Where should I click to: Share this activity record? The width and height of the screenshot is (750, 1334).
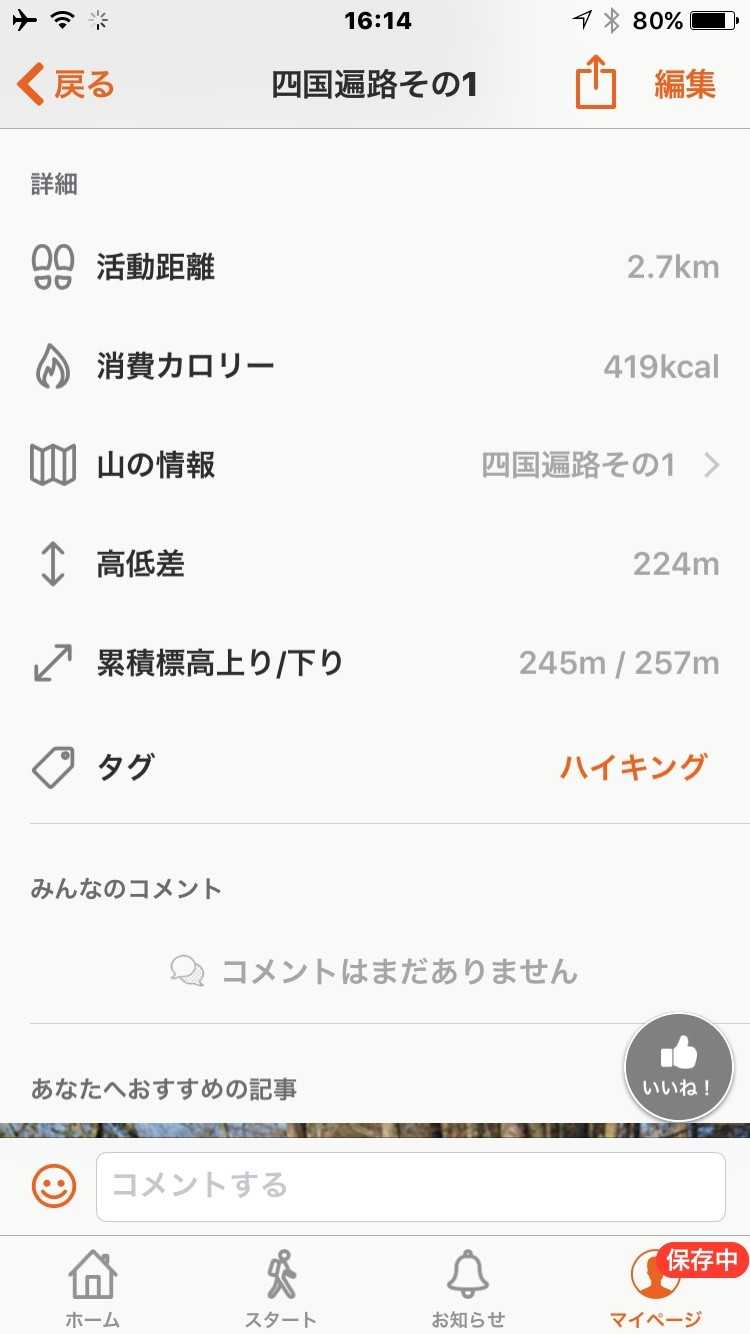tap(595, 84)
